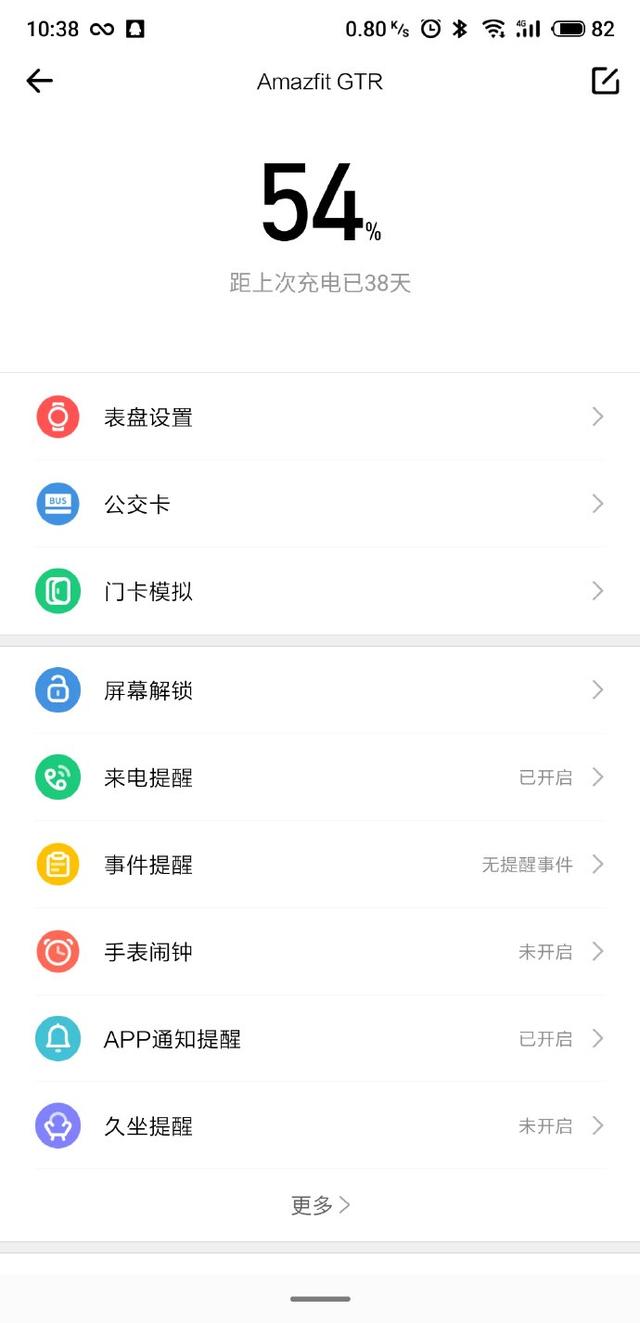The height and width of the screenshot is (1323, 640).
Task: Open 手表闹钟 watch alarm settings
Action: (x=320, y=952)
